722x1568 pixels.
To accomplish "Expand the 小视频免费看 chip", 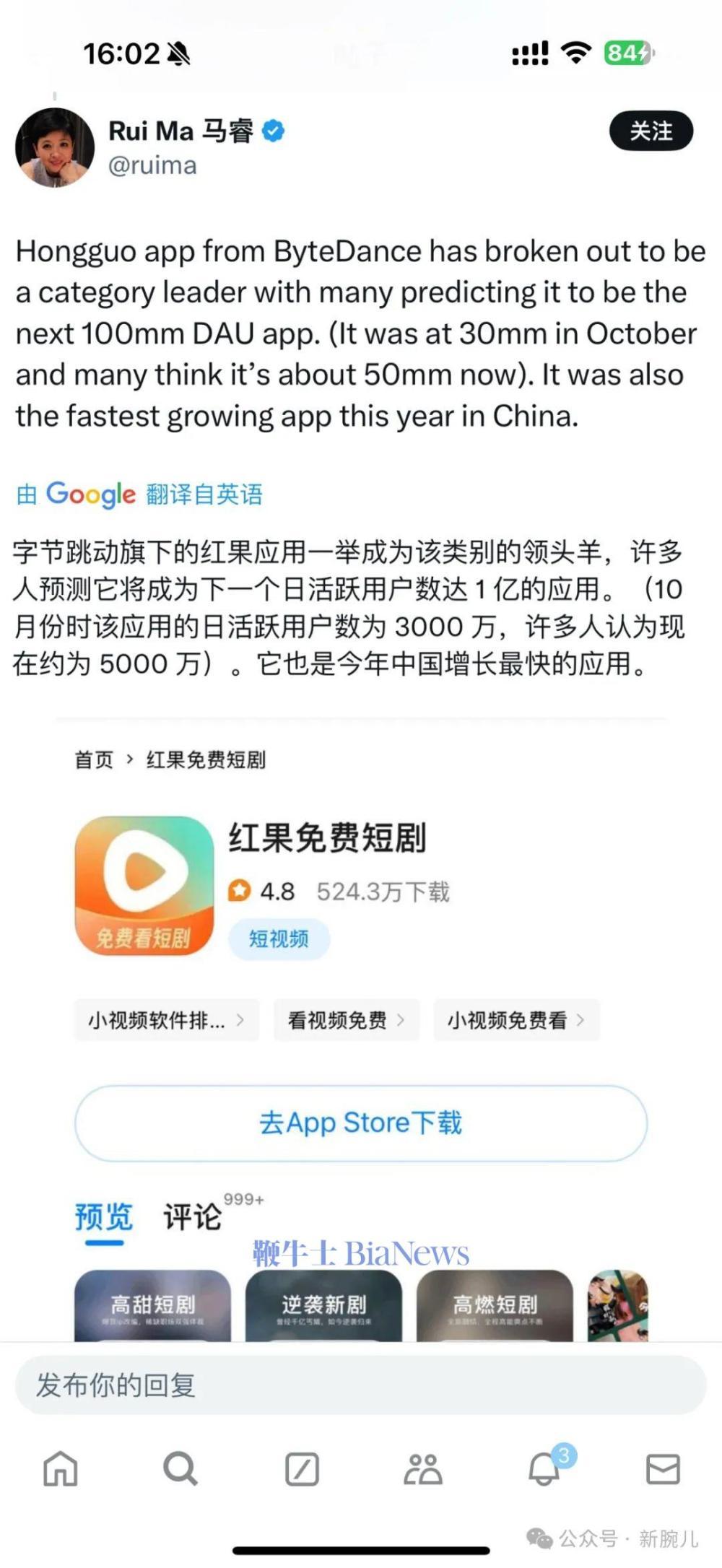I will 516,1020.
